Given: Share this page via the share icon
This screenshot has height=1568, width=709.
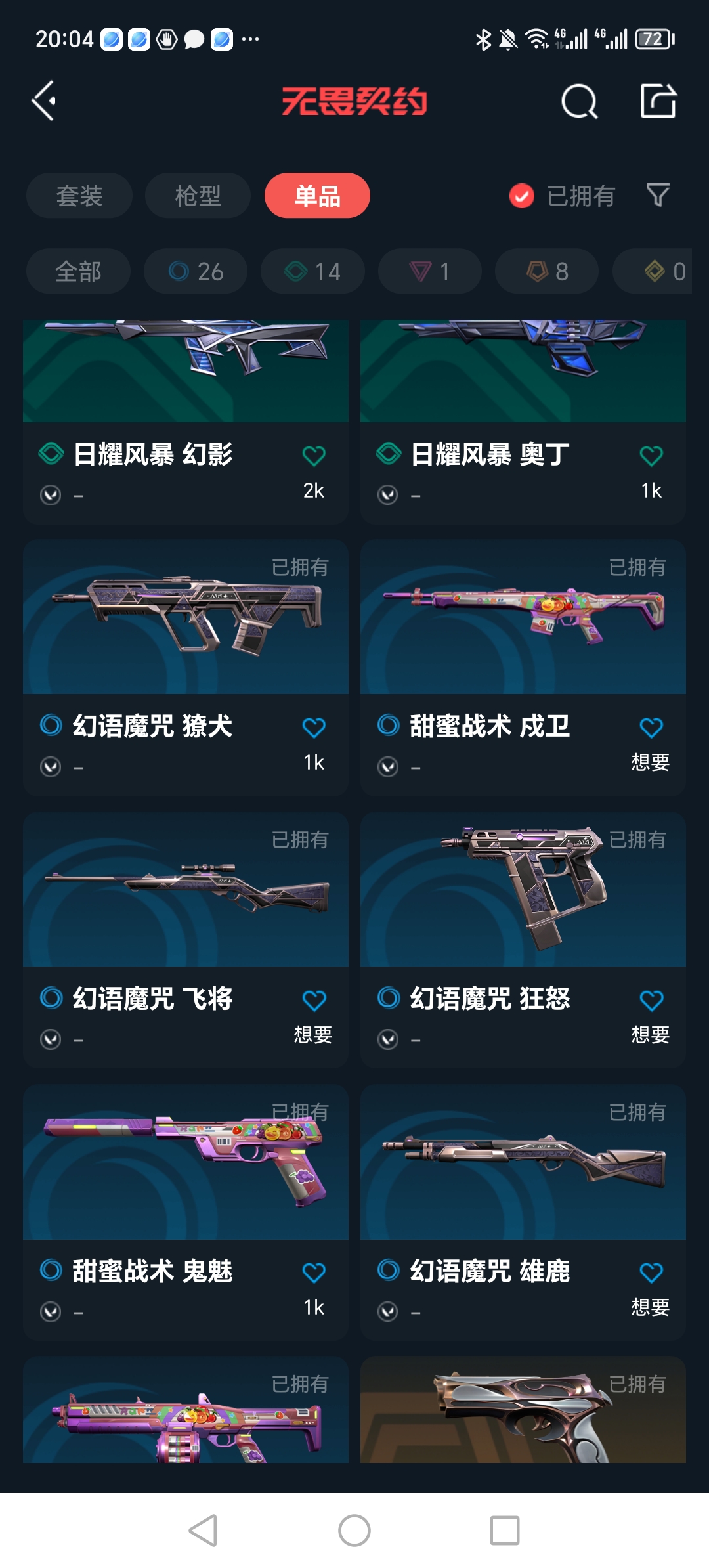Looking at the screenshot, I should (658, 101).
